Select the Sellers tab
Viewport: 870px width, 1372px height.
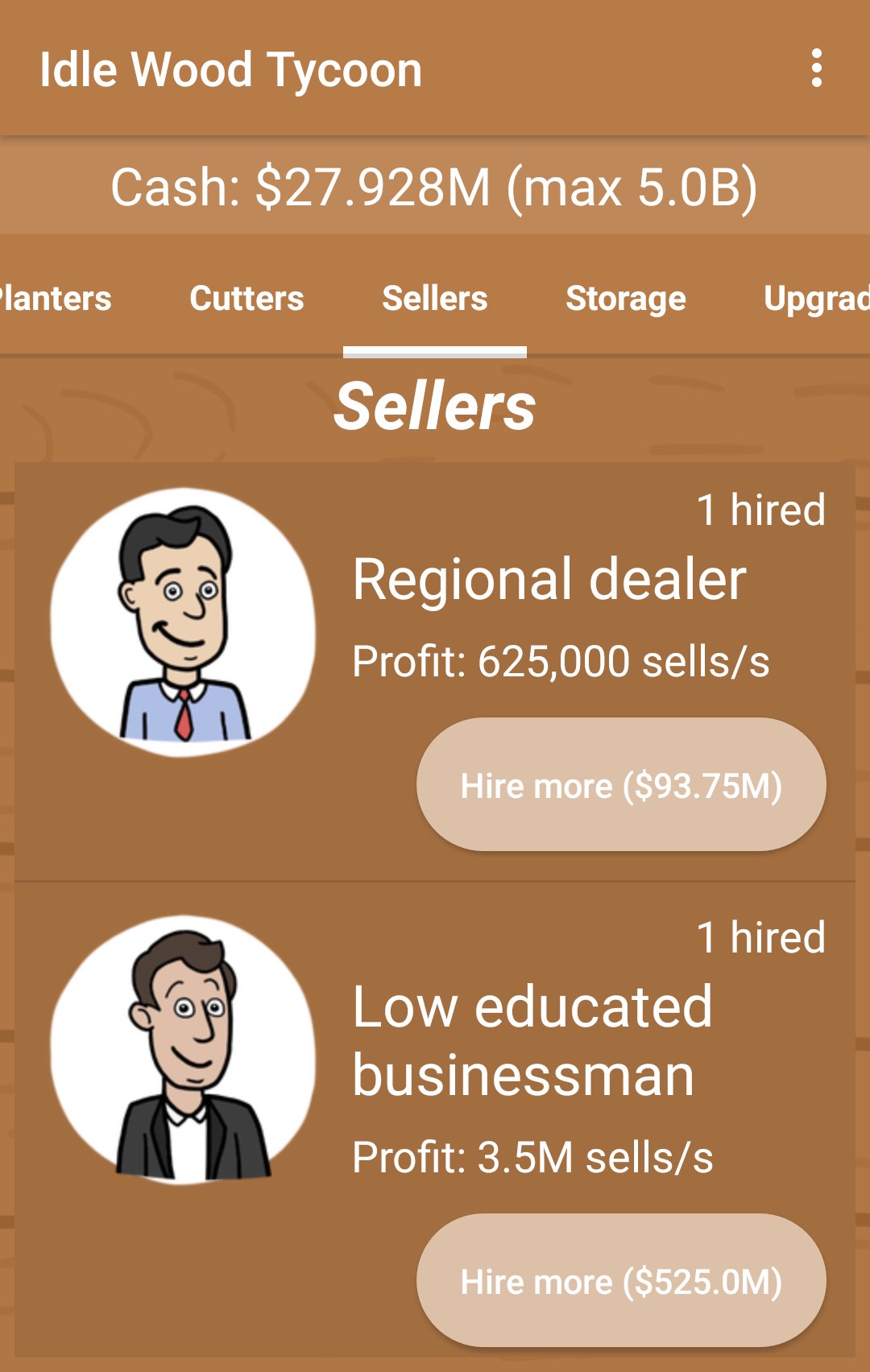coord(435,298)
